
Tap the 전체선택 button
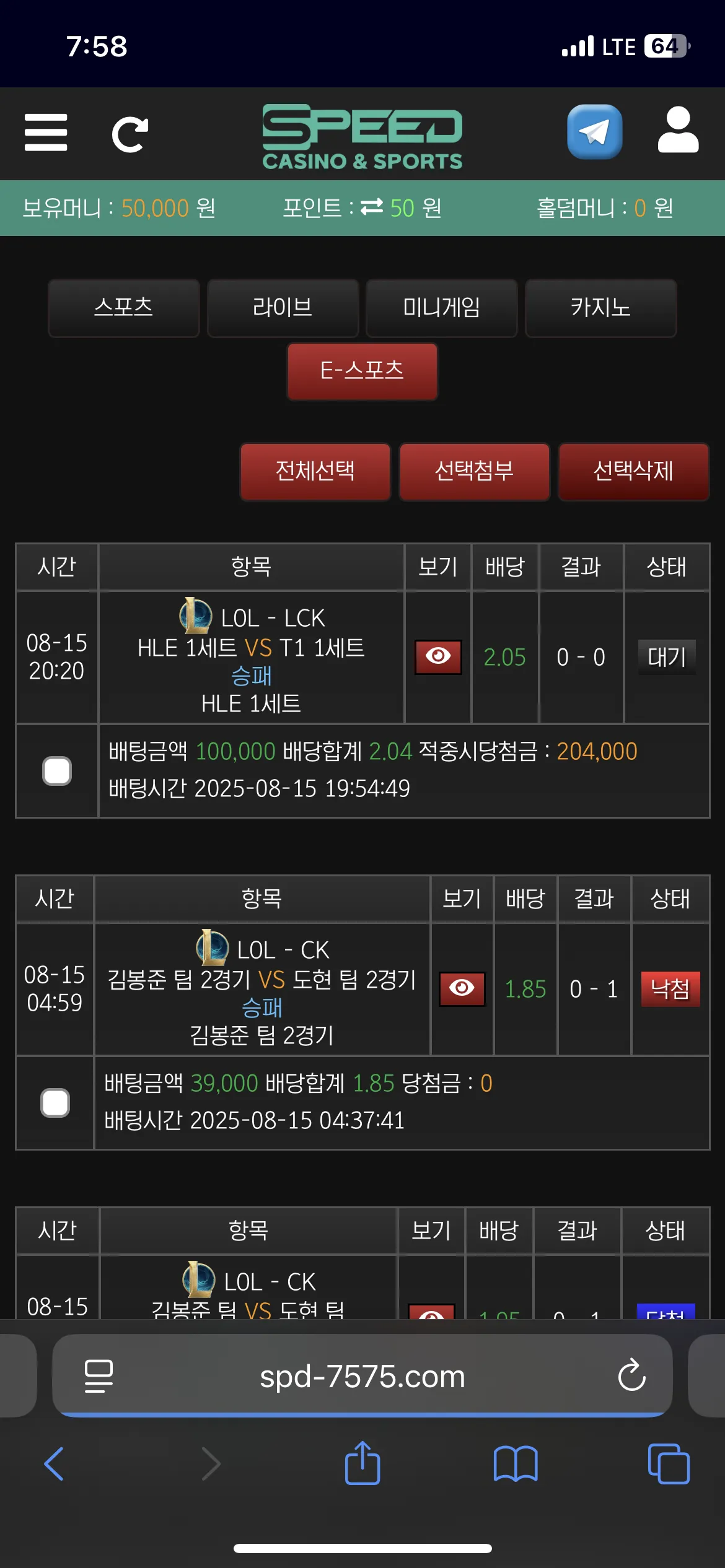315,471
